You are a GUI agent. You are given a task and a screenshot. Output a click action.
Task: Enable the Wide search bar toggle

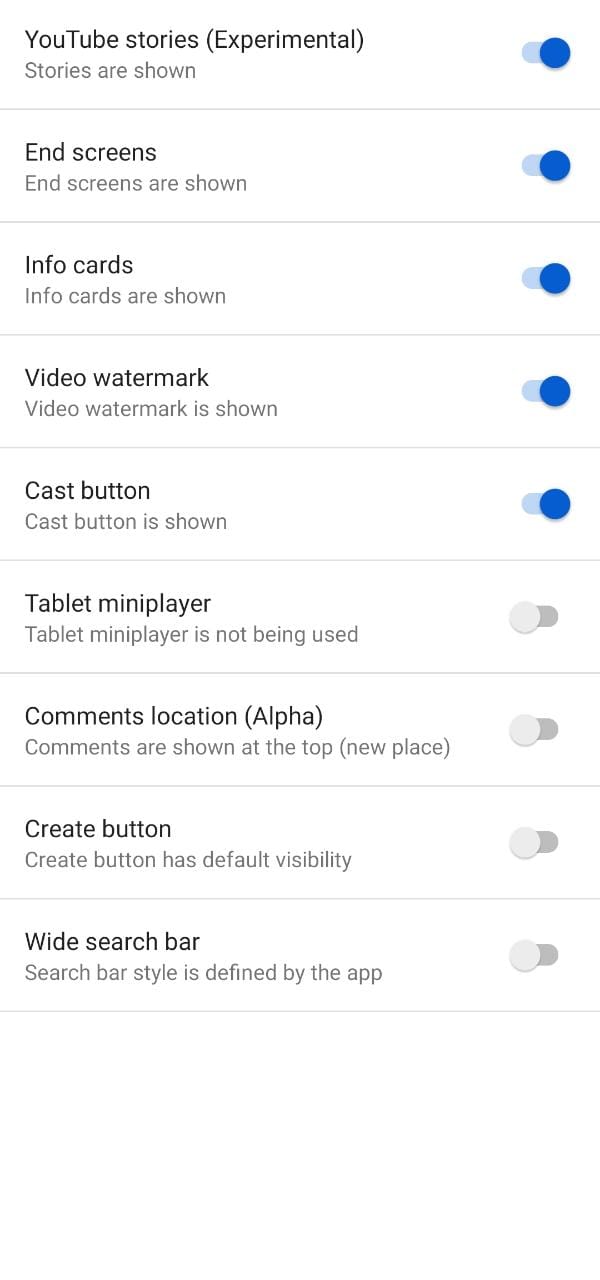(x=534, y=955)
